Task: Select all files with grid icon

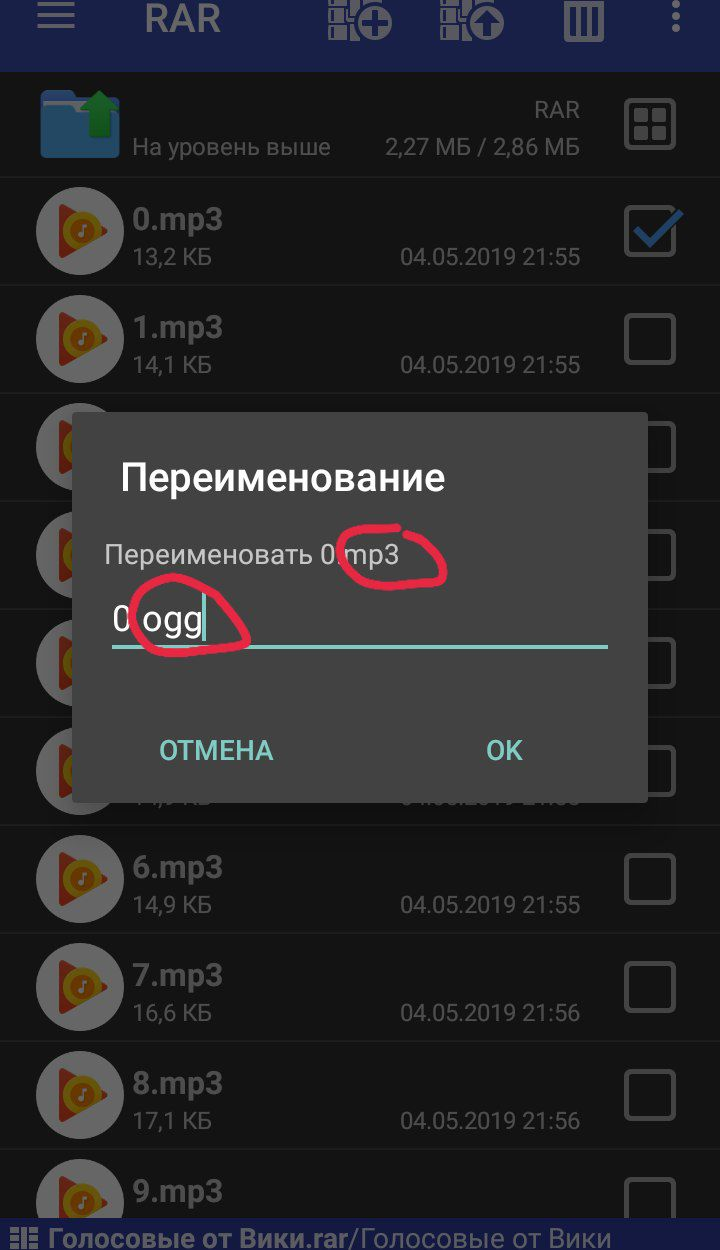Action: click(x=650, y=125)
